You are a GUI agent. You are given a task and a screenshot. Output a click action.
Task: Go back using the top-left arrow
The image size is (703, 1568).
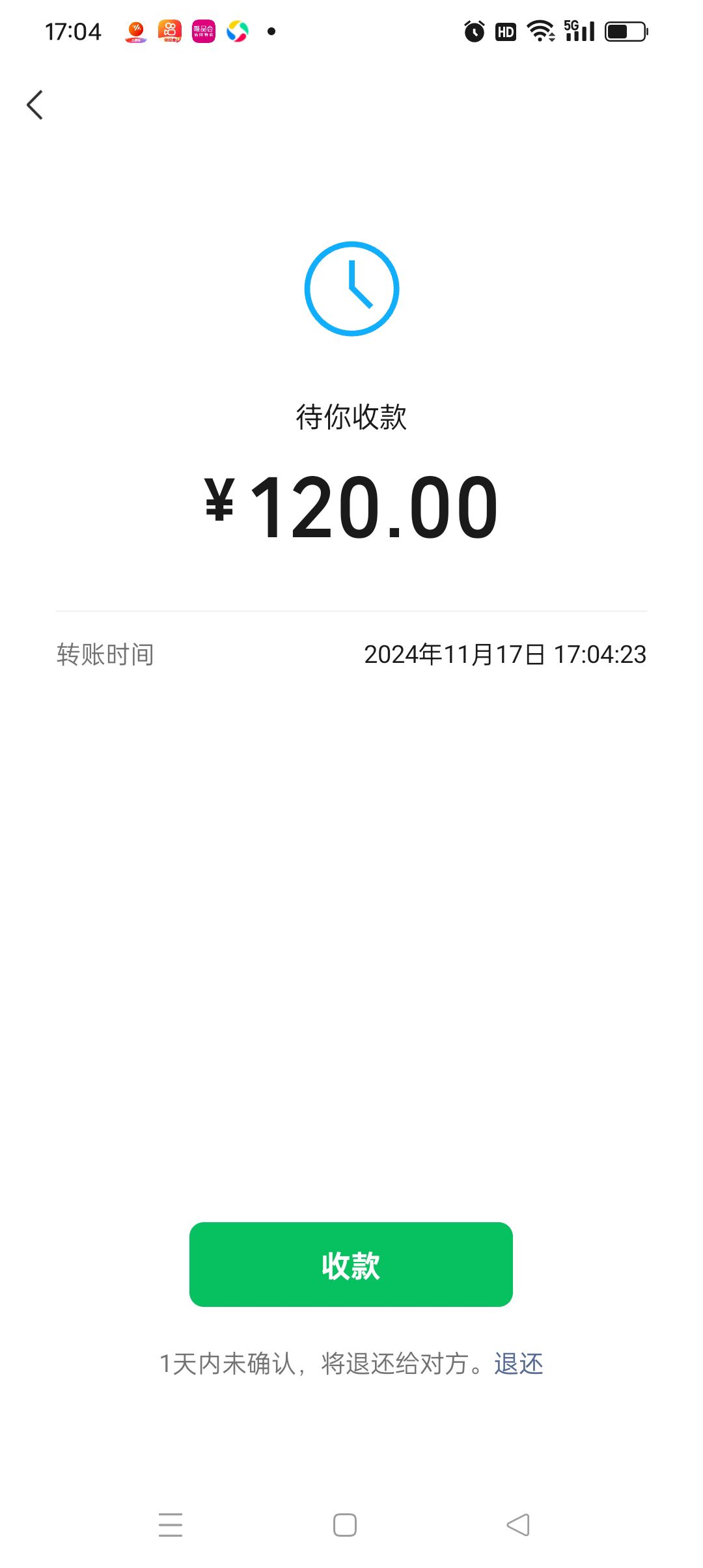coord(35,105)
